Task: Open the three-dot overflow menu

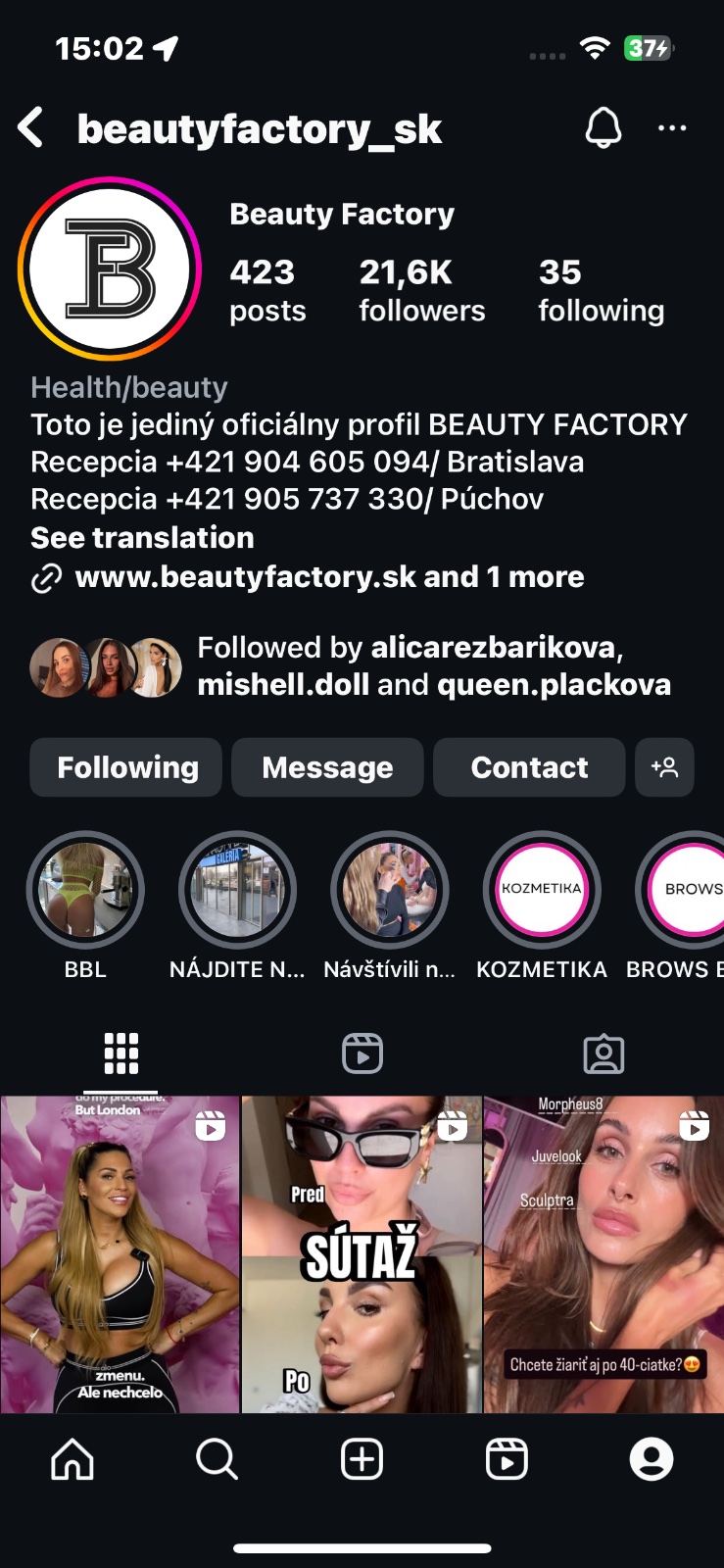Action: (672, 128)
